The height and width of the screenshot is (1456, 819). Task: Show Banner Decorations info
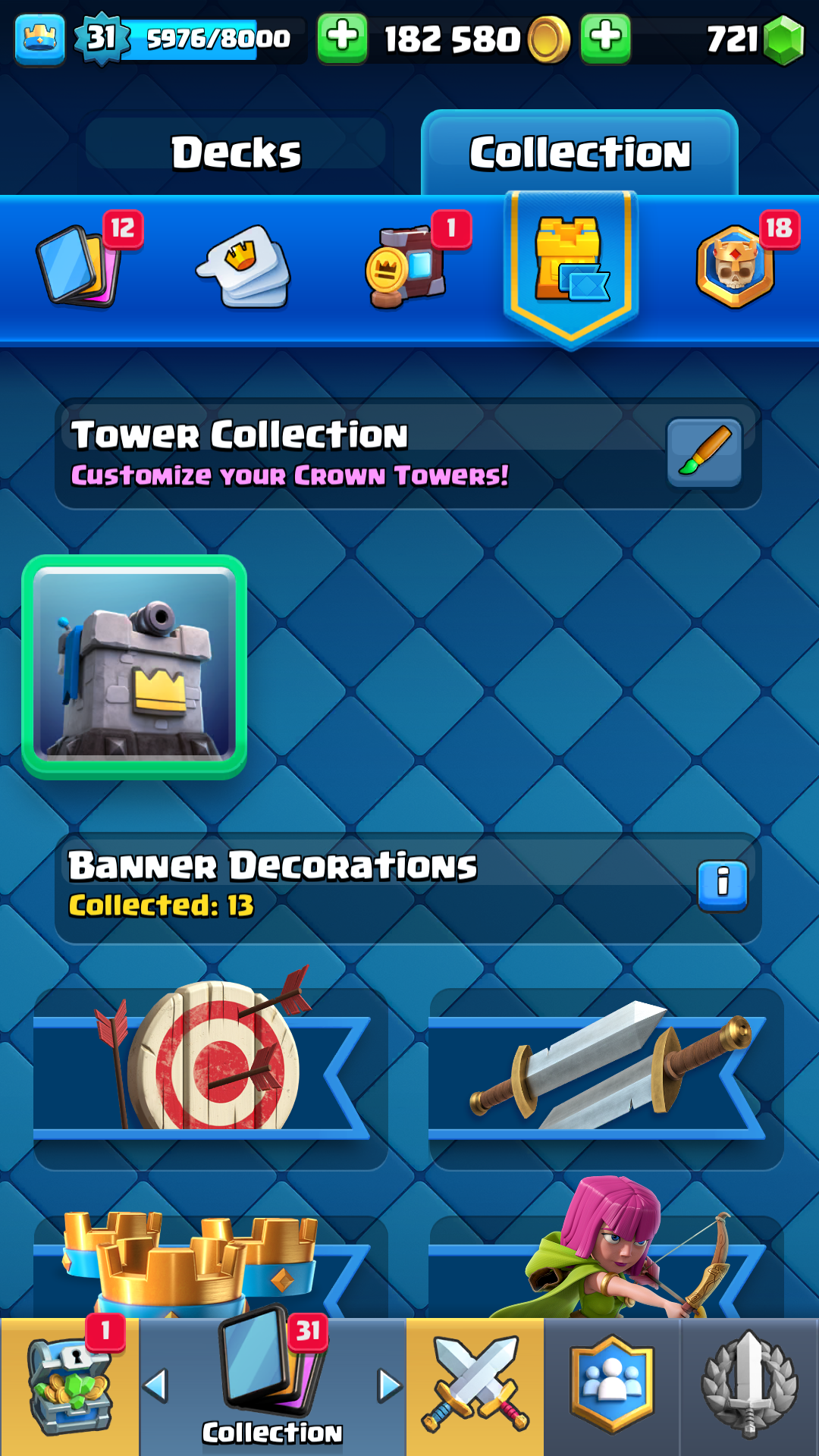[x=723, y=886]
